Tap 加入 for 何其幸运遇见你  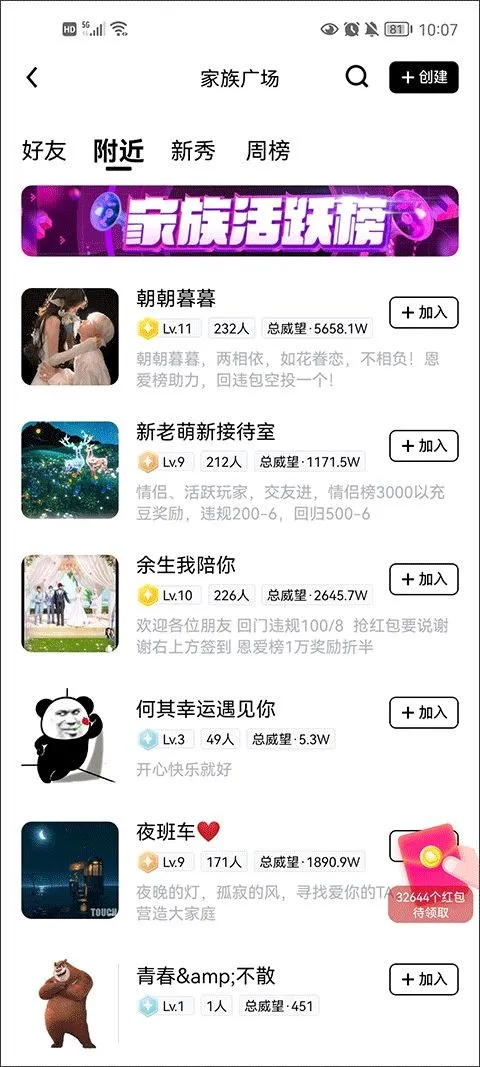[x=423, y=712]
